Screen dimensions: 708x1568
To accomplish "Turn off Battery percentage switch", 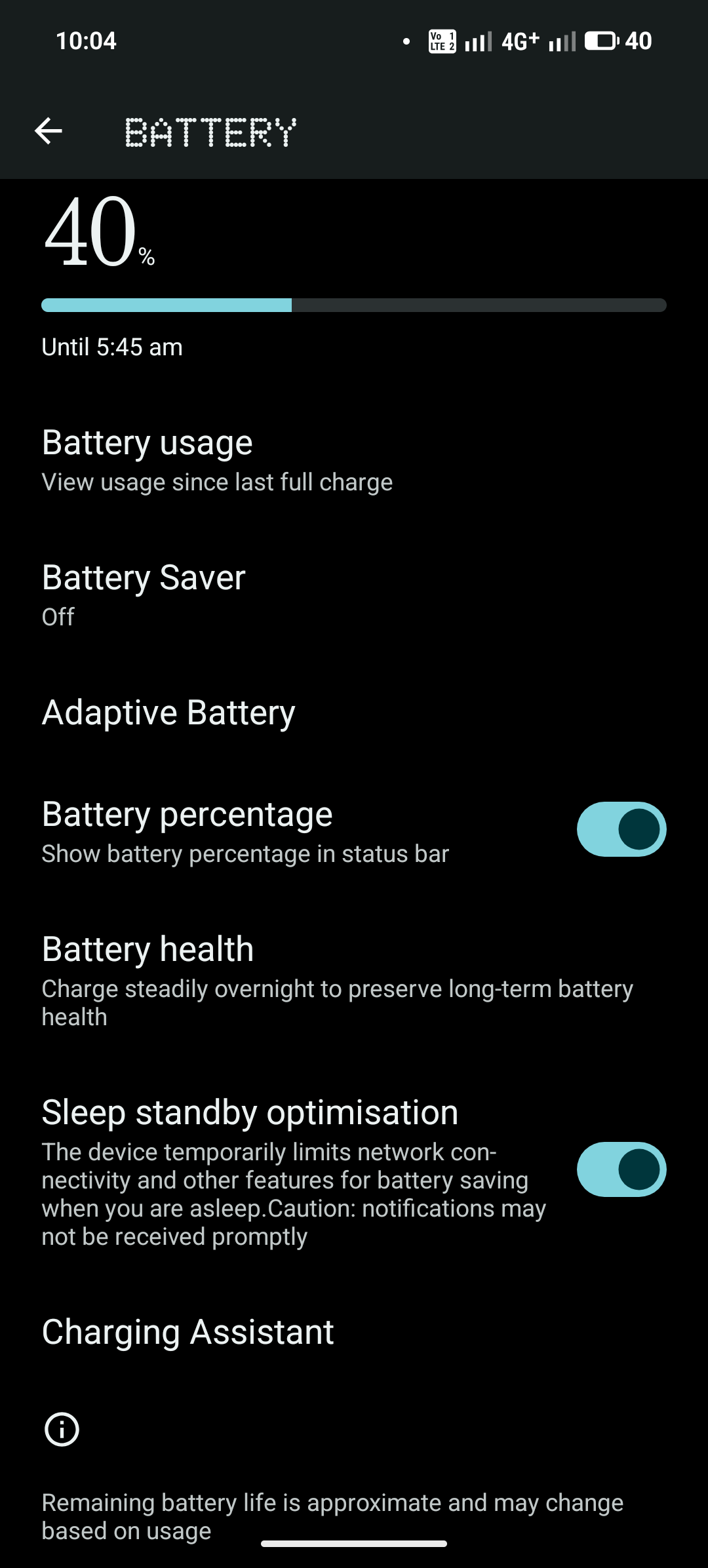I will click(621, 829).
